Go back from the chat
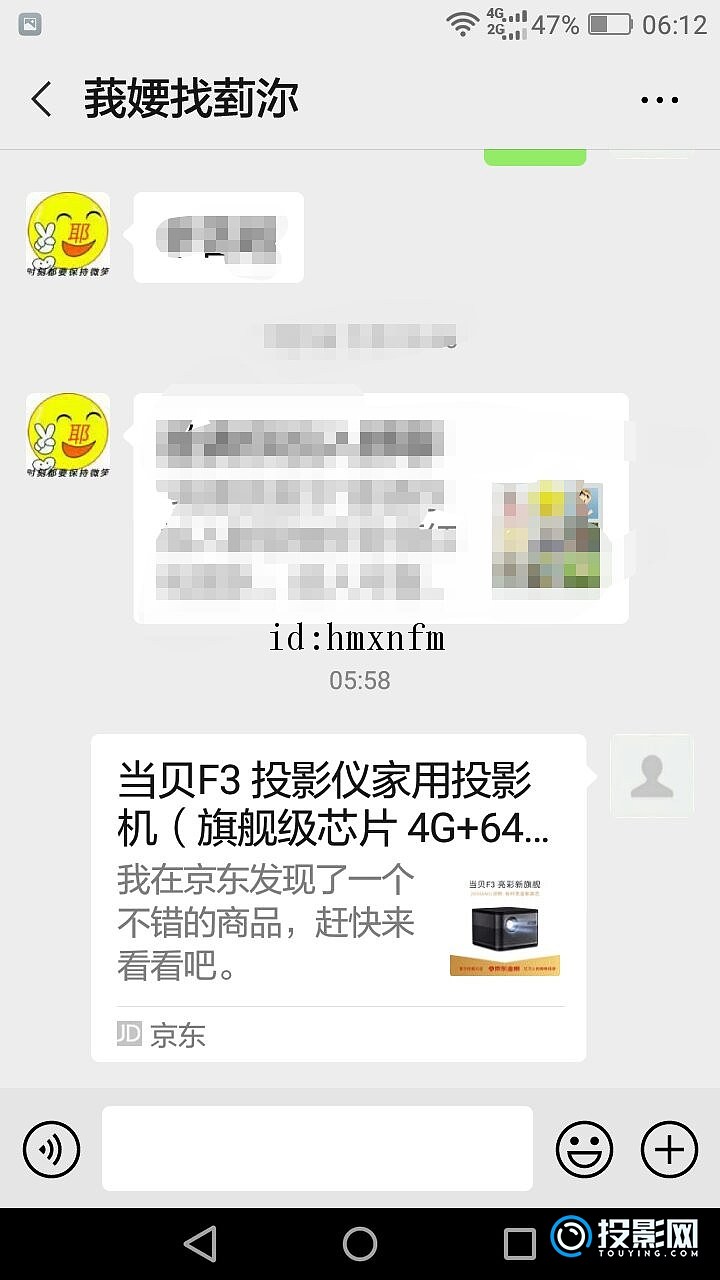This screenshot has width=720, height=1280. click(x=41, y=100)
